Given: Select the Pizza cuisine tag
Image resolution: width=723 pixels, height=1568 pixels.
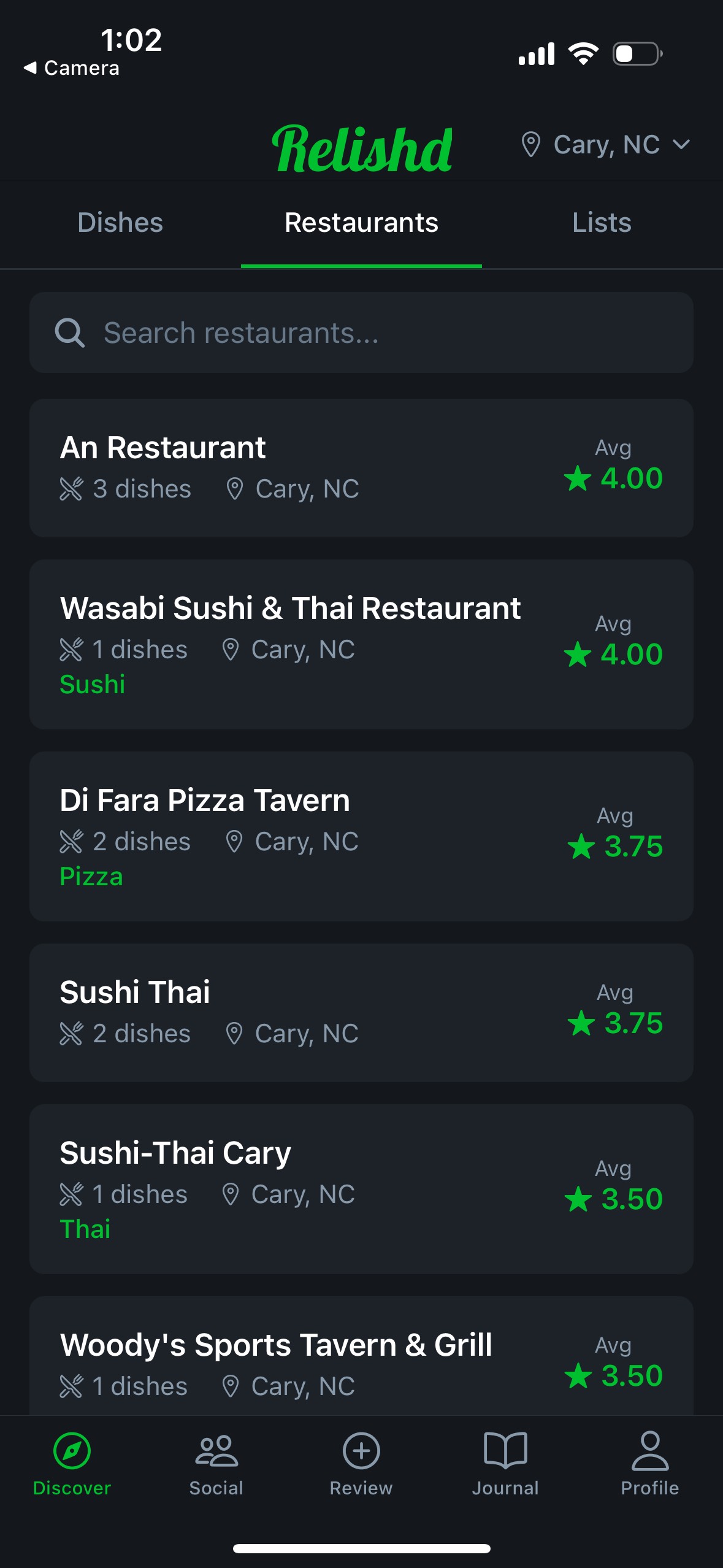Looking at the screenshot, I should 91,877.
